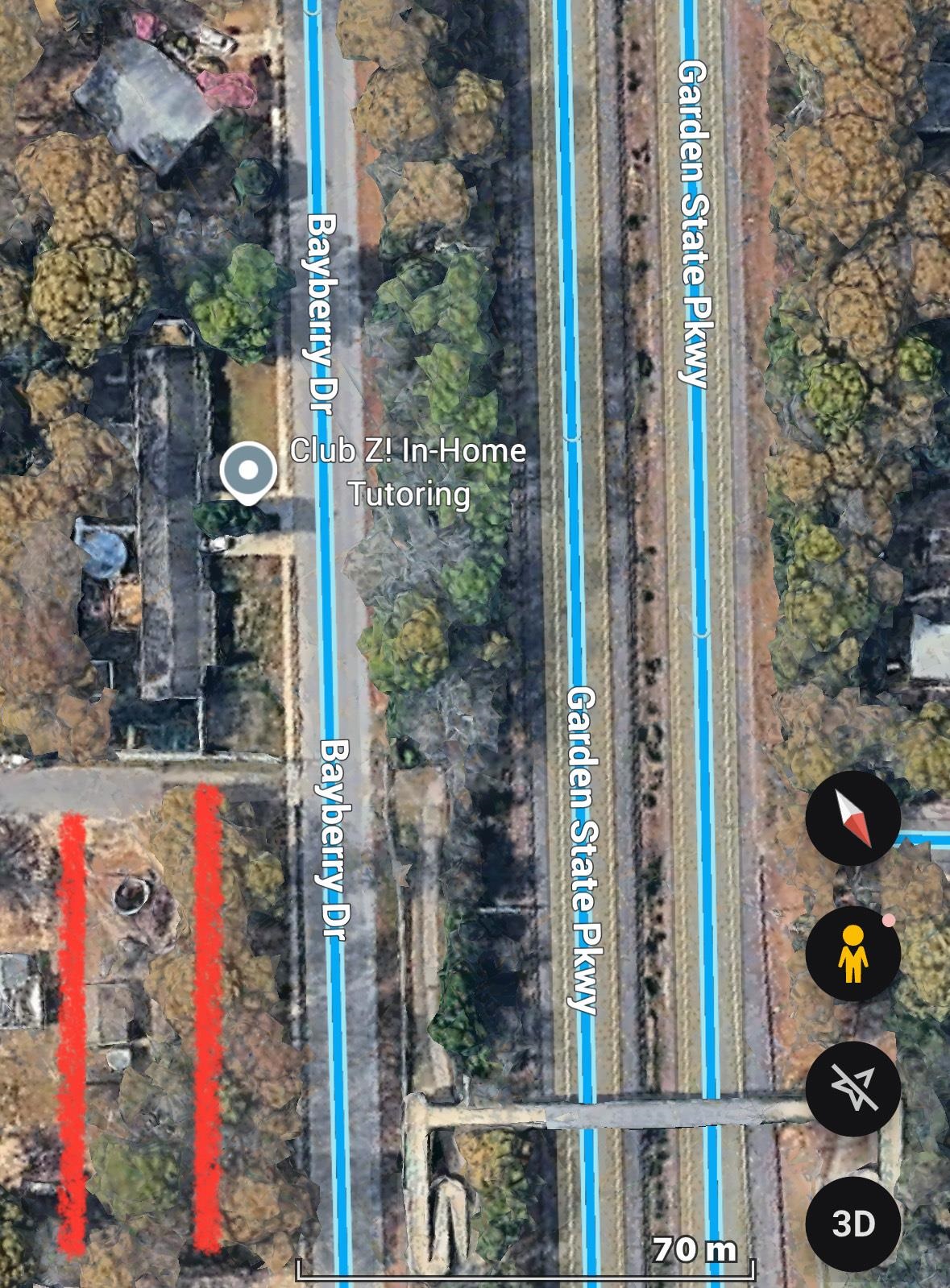Open the Club Z! In-Home Tutoring pin
The width and height of the screenshot is (950, 1288).
tap(249, 471)
